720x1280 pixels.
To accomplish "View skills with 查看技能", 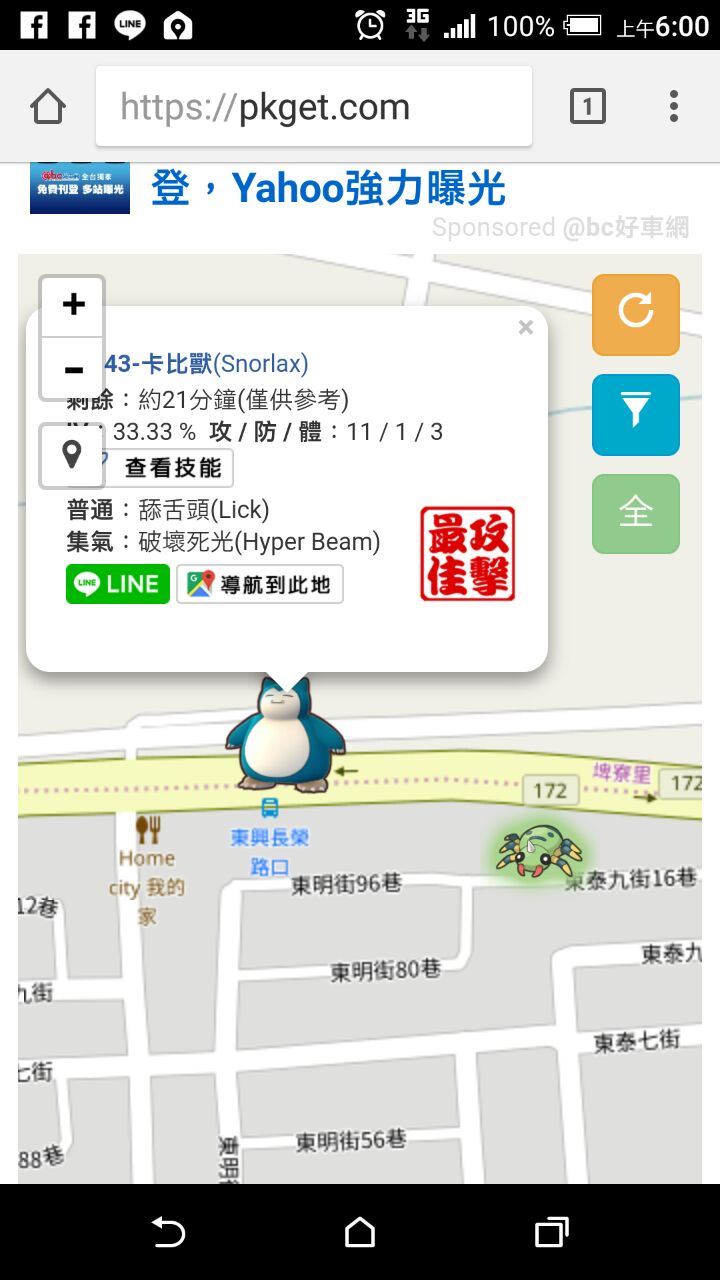I will tap(172, 468).
